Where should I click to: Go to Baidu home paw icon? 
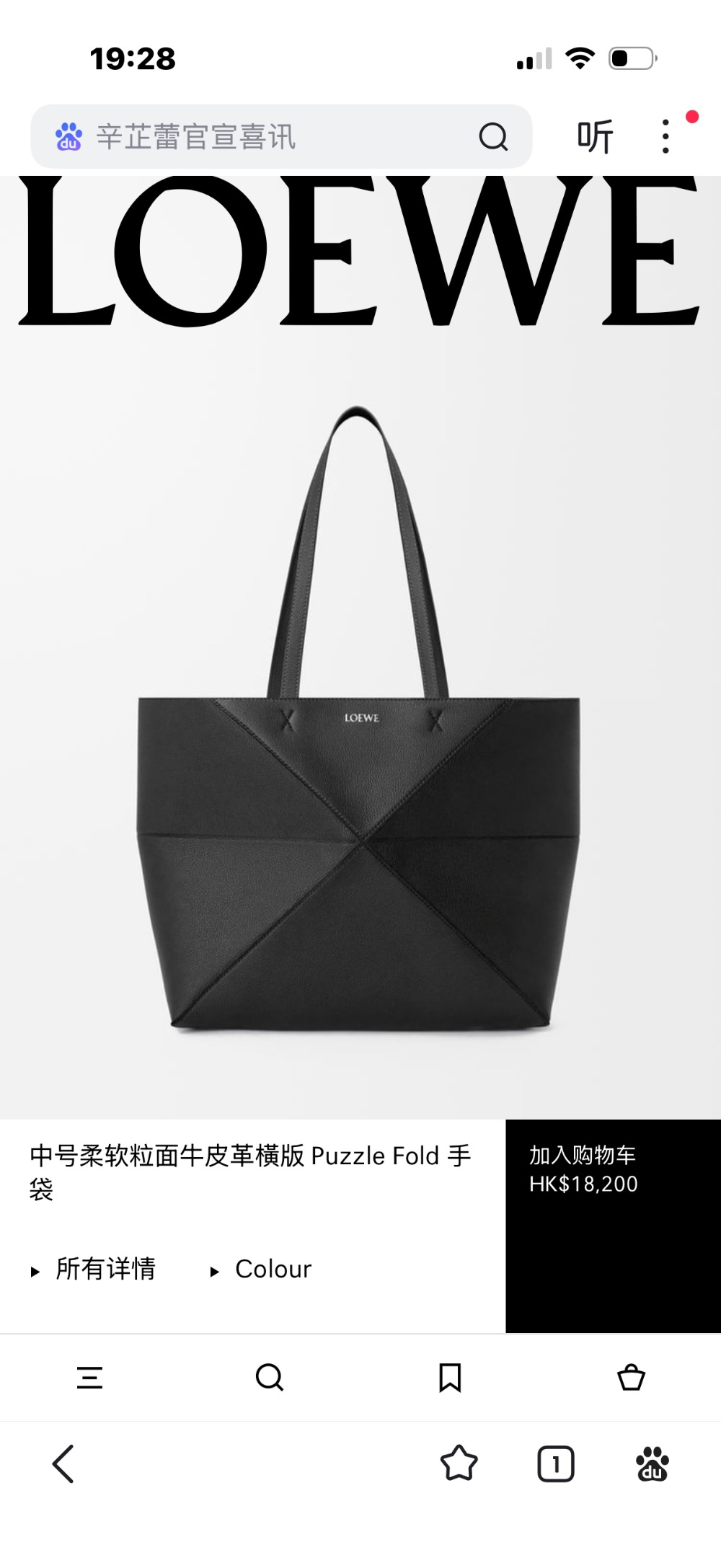tap(653, 1464)
